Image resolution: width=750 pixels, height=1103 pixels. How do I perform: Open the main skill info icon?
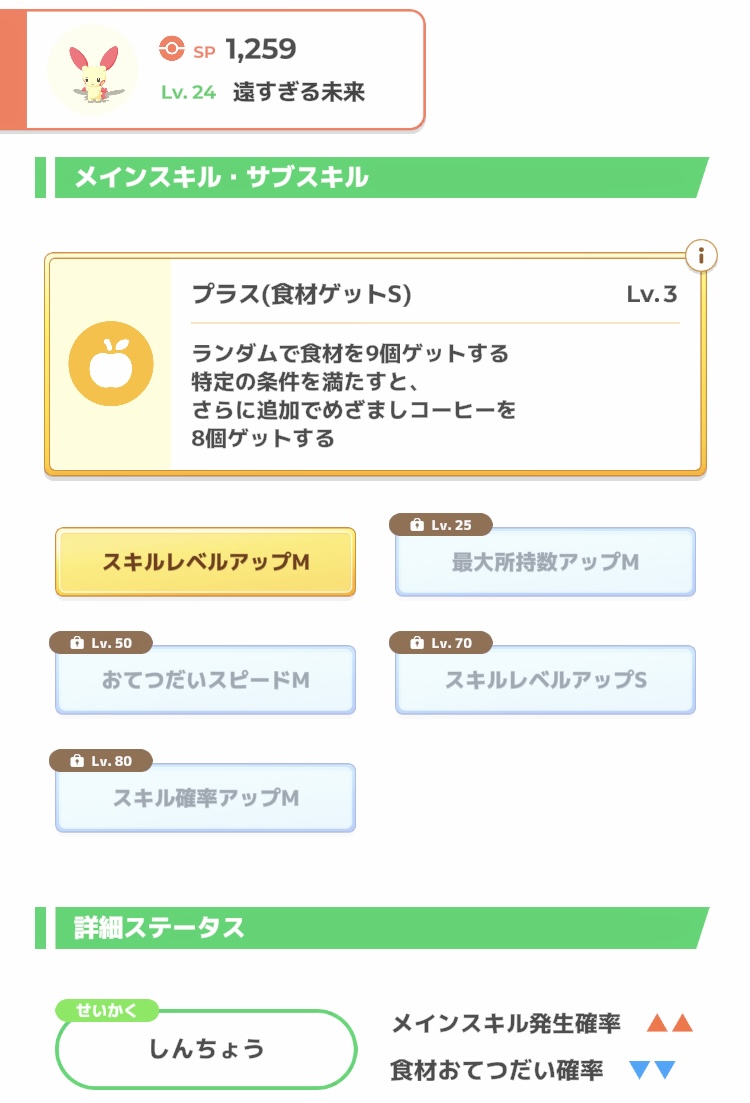click(700, 256)
